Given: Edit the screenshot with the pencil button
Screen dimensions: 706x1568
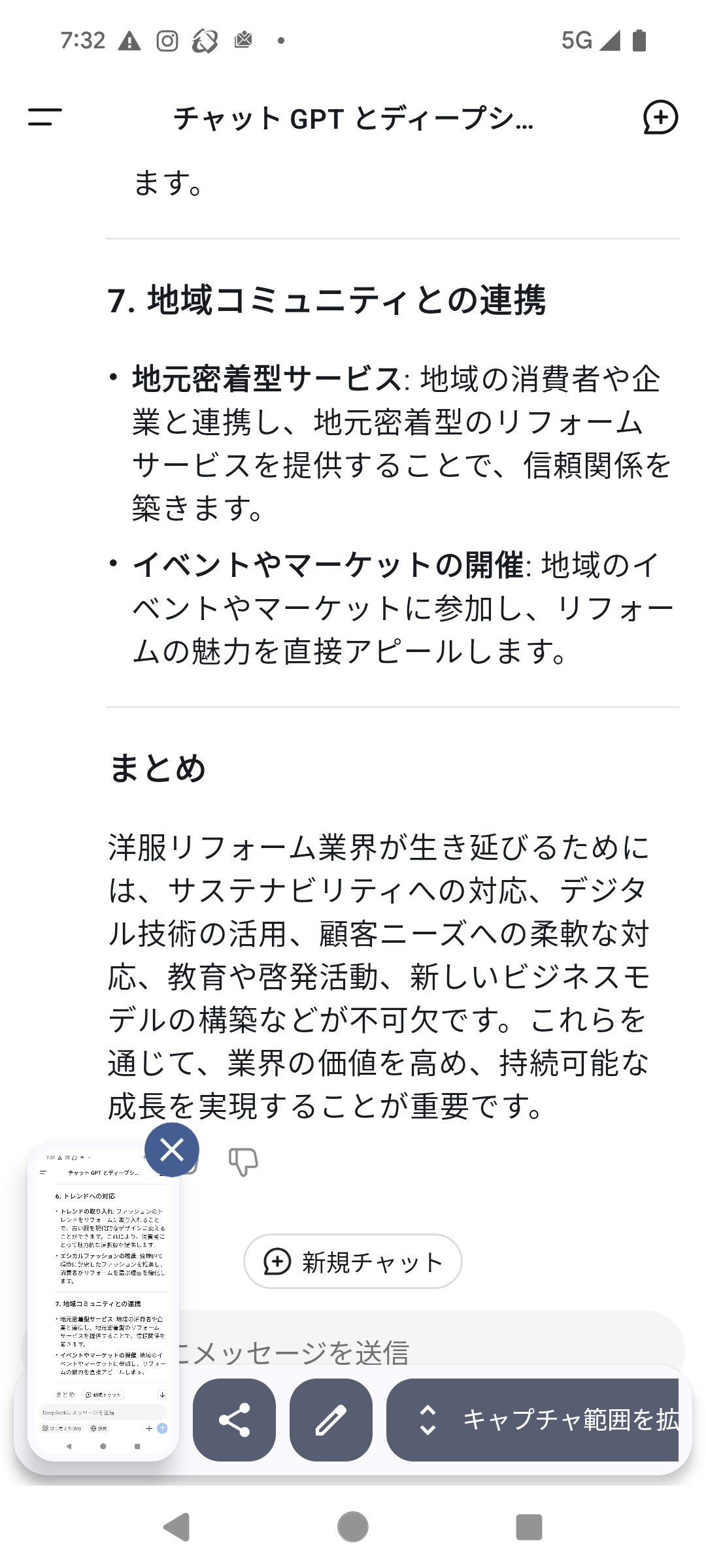Looking at the screenshot, I should coord(331,1420).
